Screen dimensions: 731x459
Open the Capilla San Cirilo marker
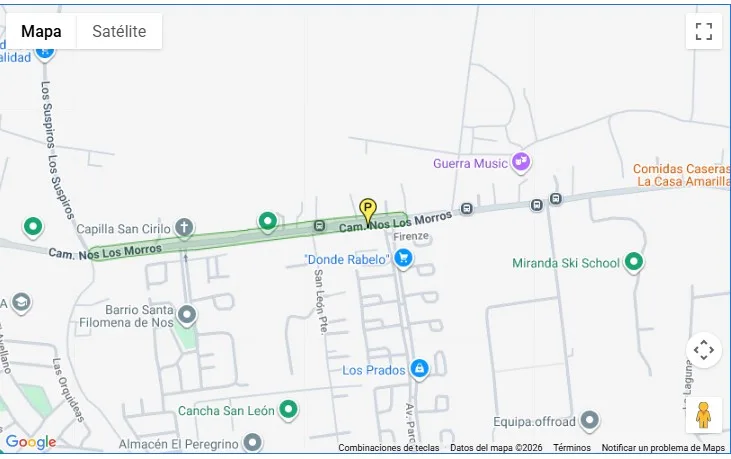pos(184,228)
